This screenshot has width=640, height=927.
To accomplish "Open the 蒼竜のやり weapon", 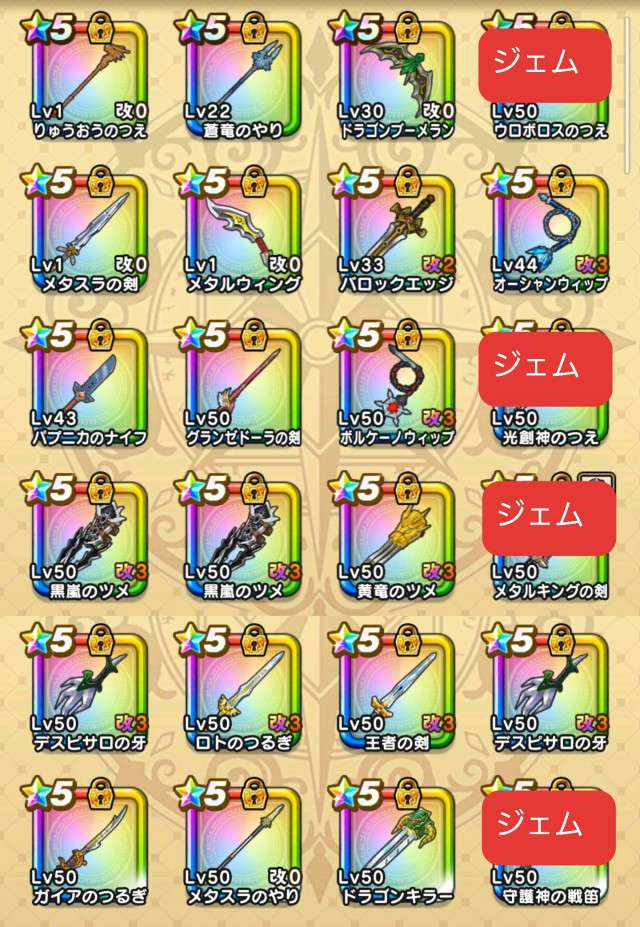I will pyautogui.click(x=238, y=76).
